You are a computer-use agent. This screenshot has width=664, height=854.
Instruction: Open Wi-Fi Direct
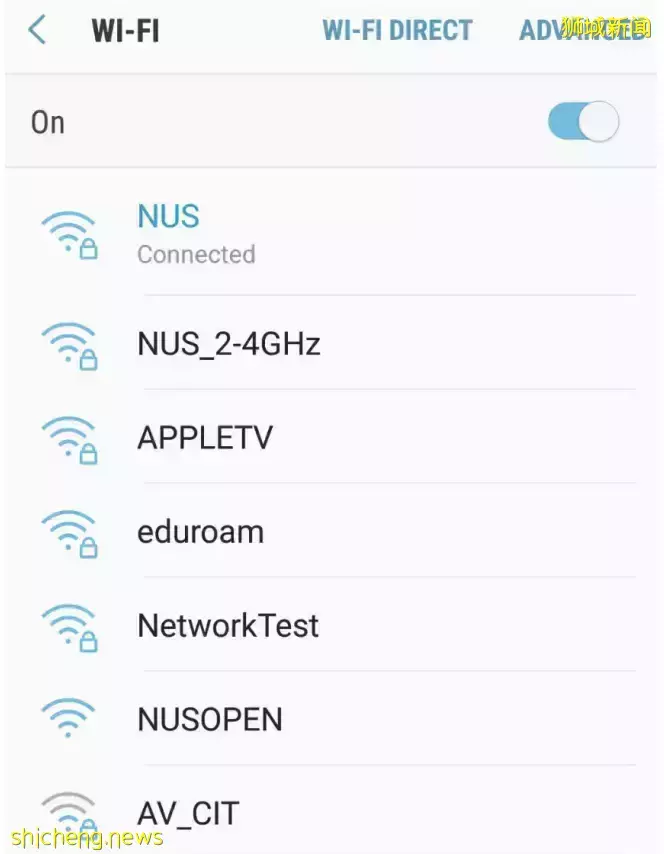click(x=397, y=31)
